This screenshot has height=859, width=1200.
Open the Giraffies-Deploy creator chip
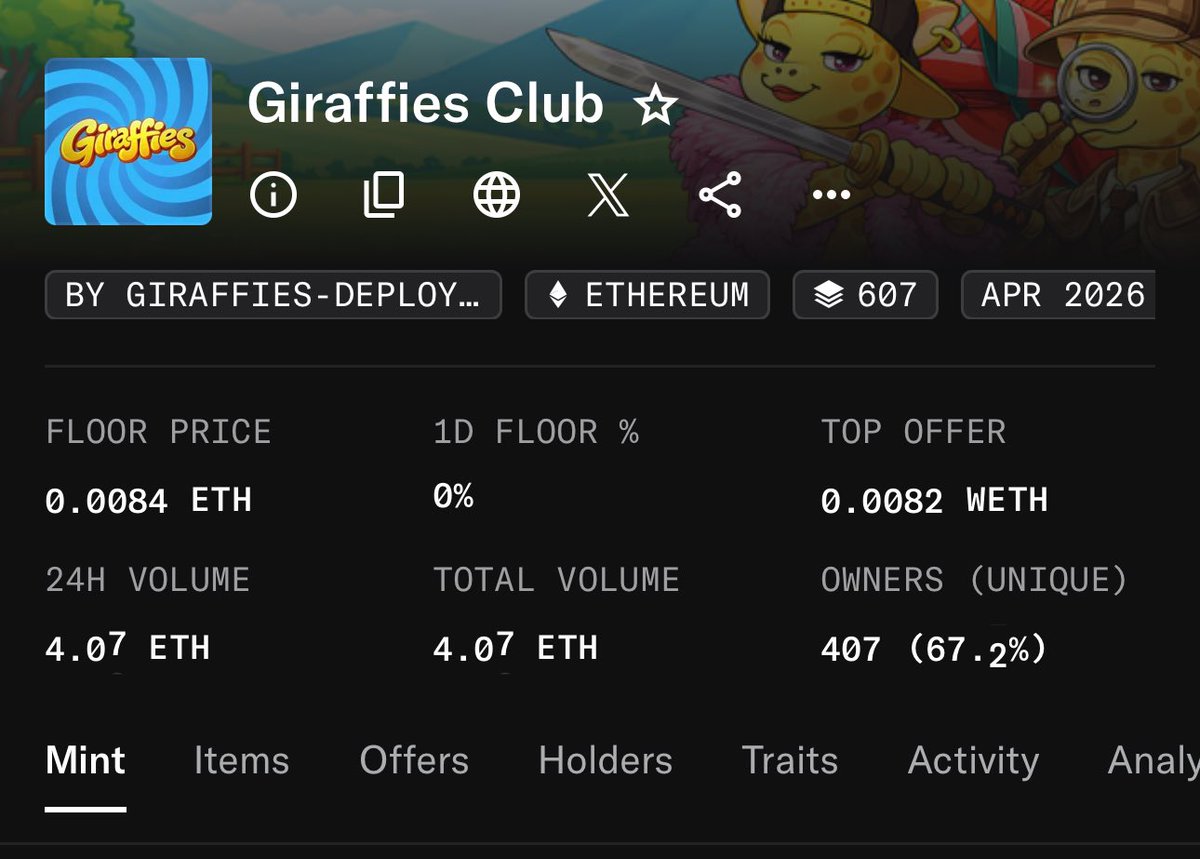(273, 295)
